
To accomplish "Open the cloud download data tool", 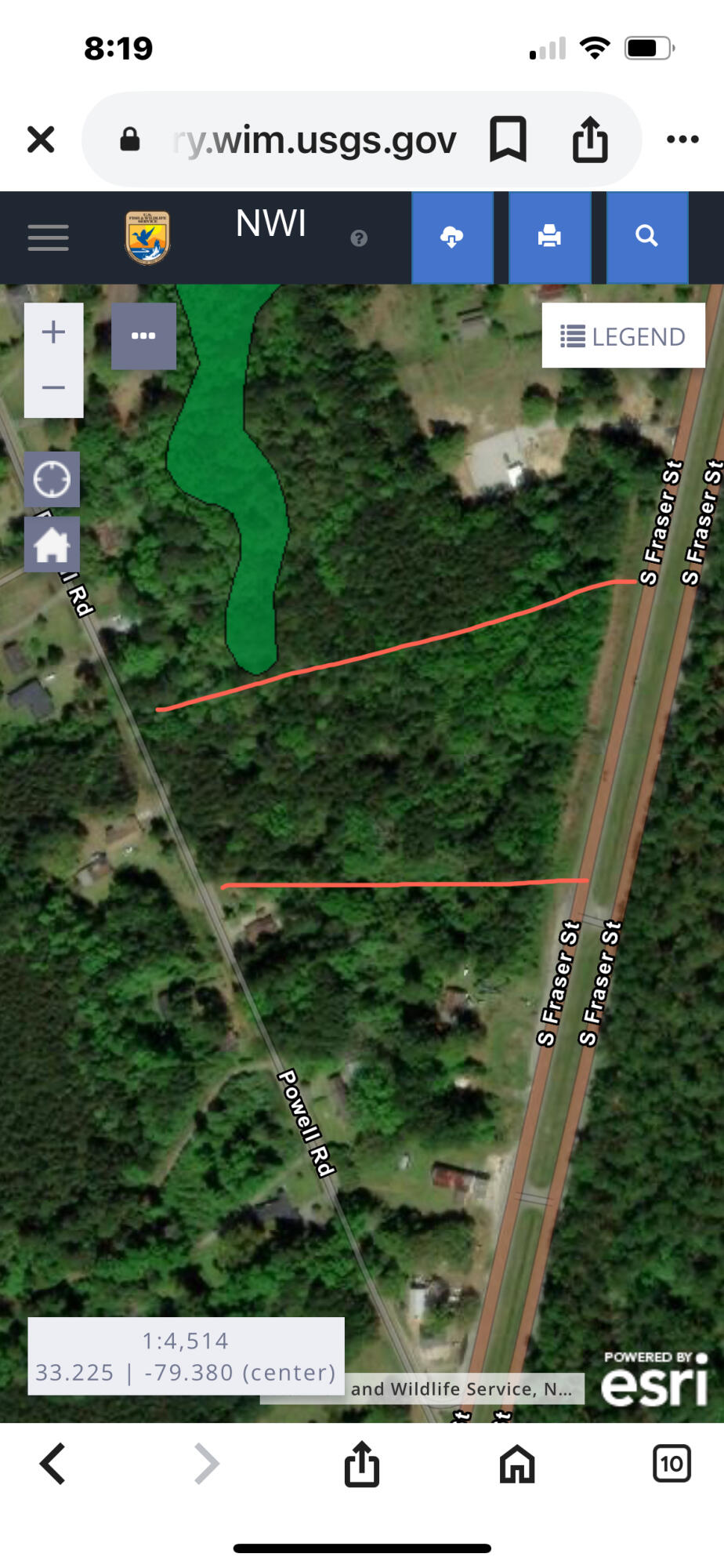I will [x=452, y=237].
